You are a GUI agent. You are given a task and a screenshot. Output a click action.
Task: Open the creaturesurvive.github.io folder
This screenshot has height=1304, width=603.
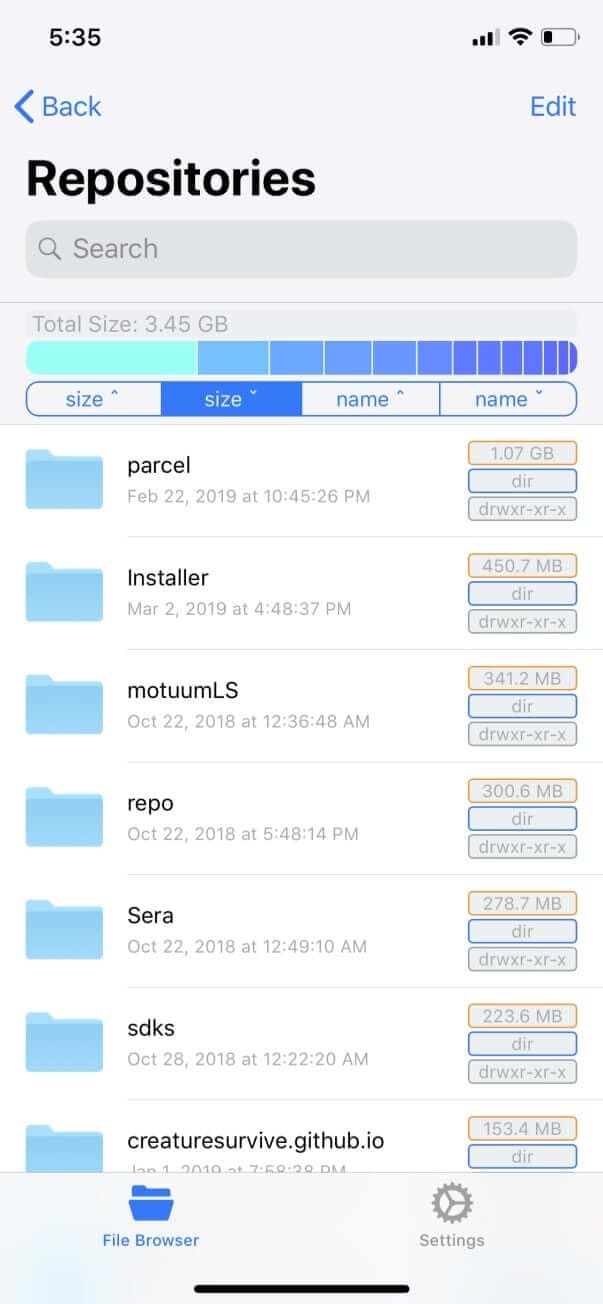tap(301, 1137)
